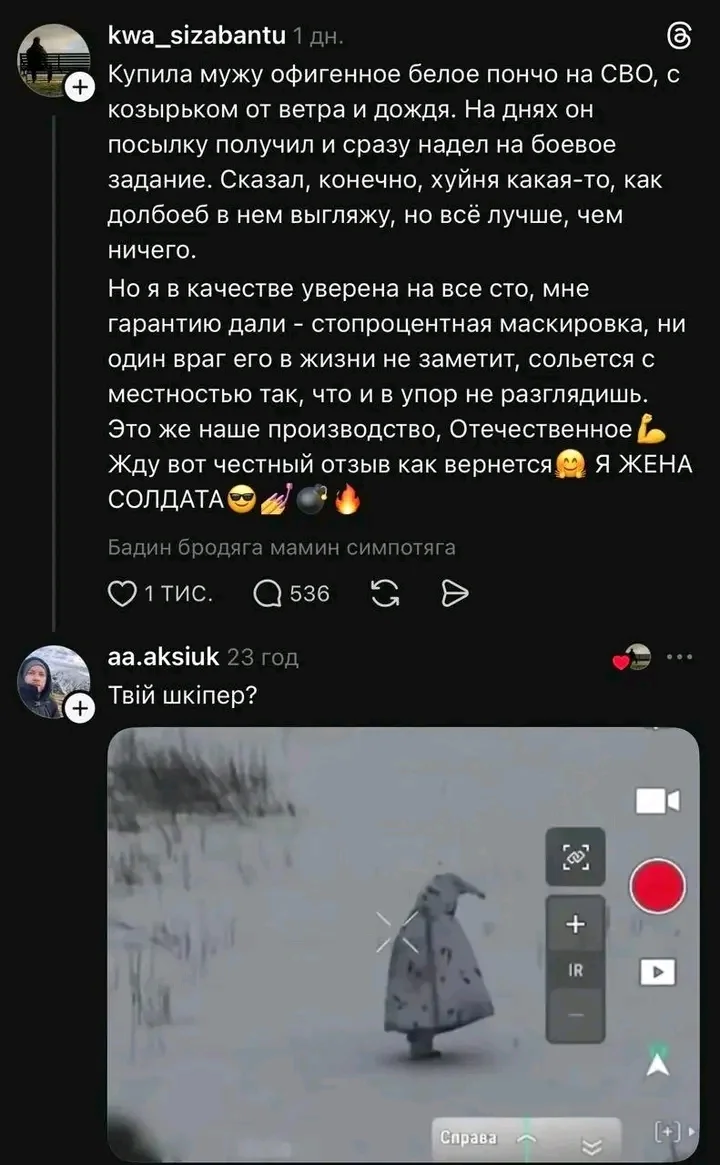
Task: Like the post by kwa_sizabantu
Action: [x=122, y=594]
